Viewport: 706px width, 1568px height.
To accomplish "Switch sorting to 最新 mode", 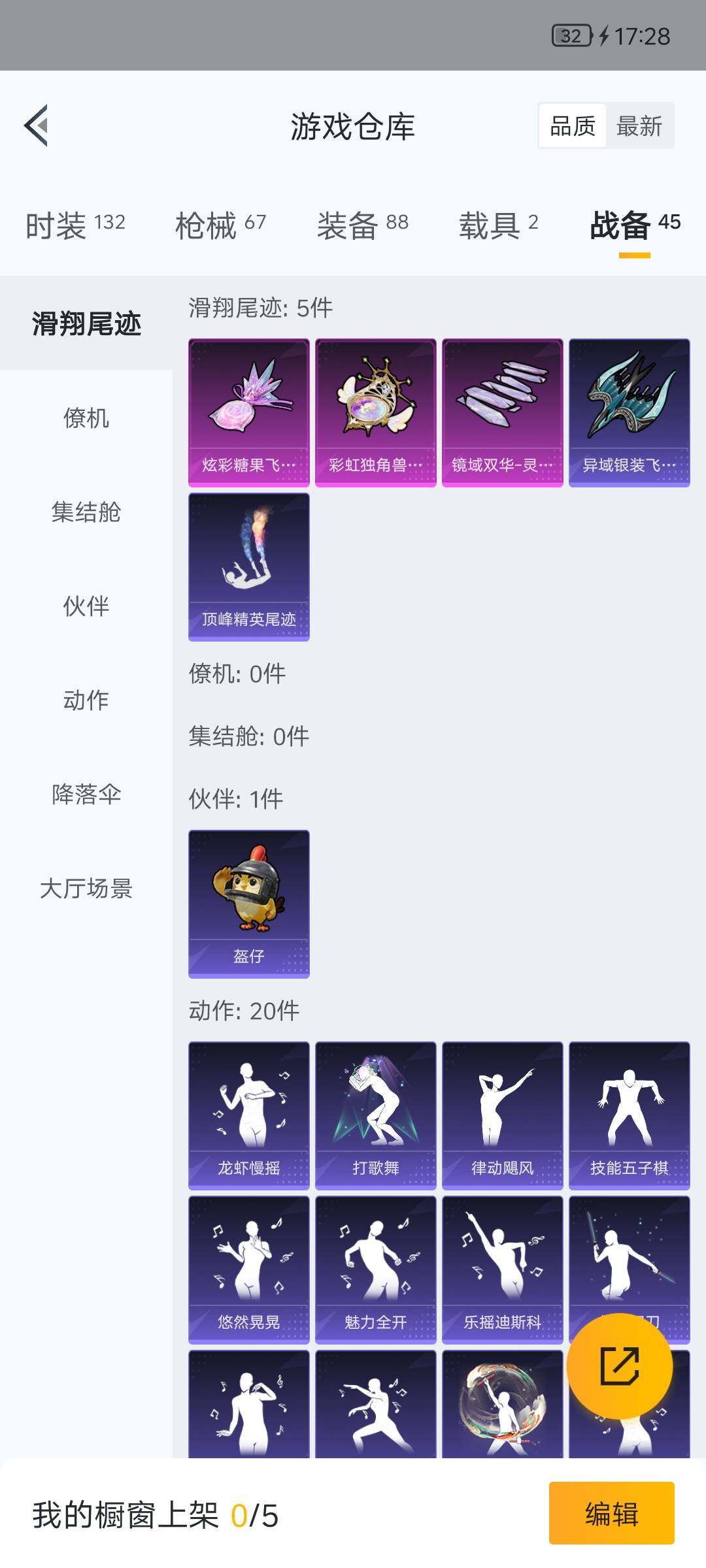I will [639, 125].
